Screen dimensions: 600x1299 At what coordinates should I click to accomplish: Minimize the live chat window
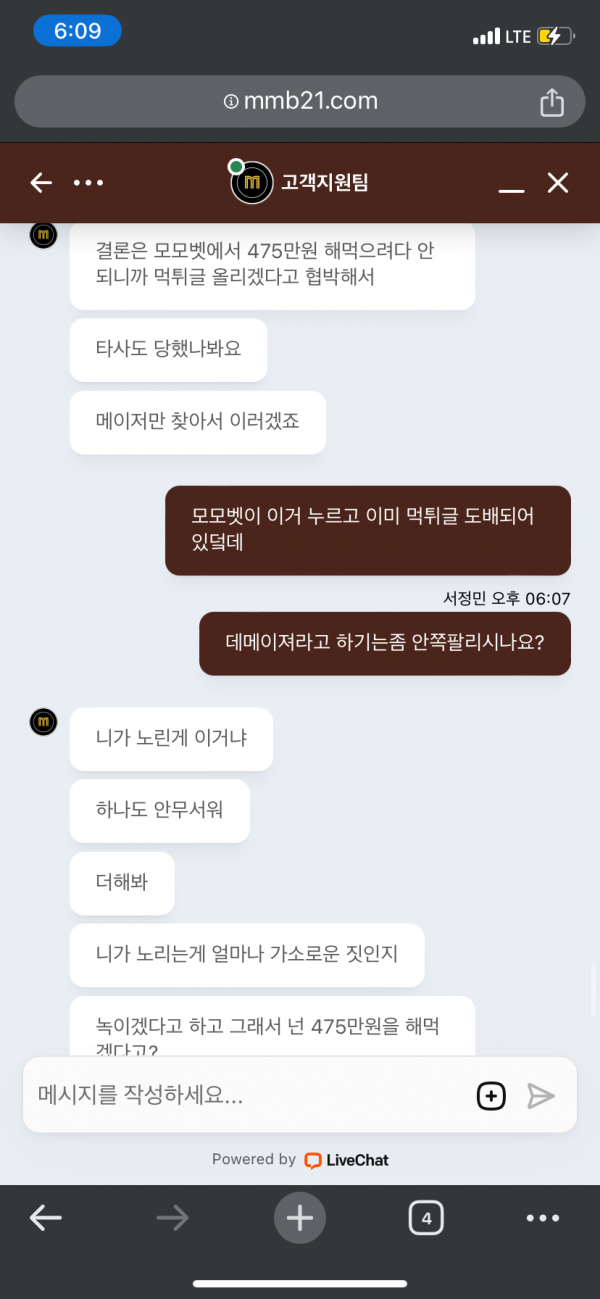pyautogui.click(x=511, y=184)
